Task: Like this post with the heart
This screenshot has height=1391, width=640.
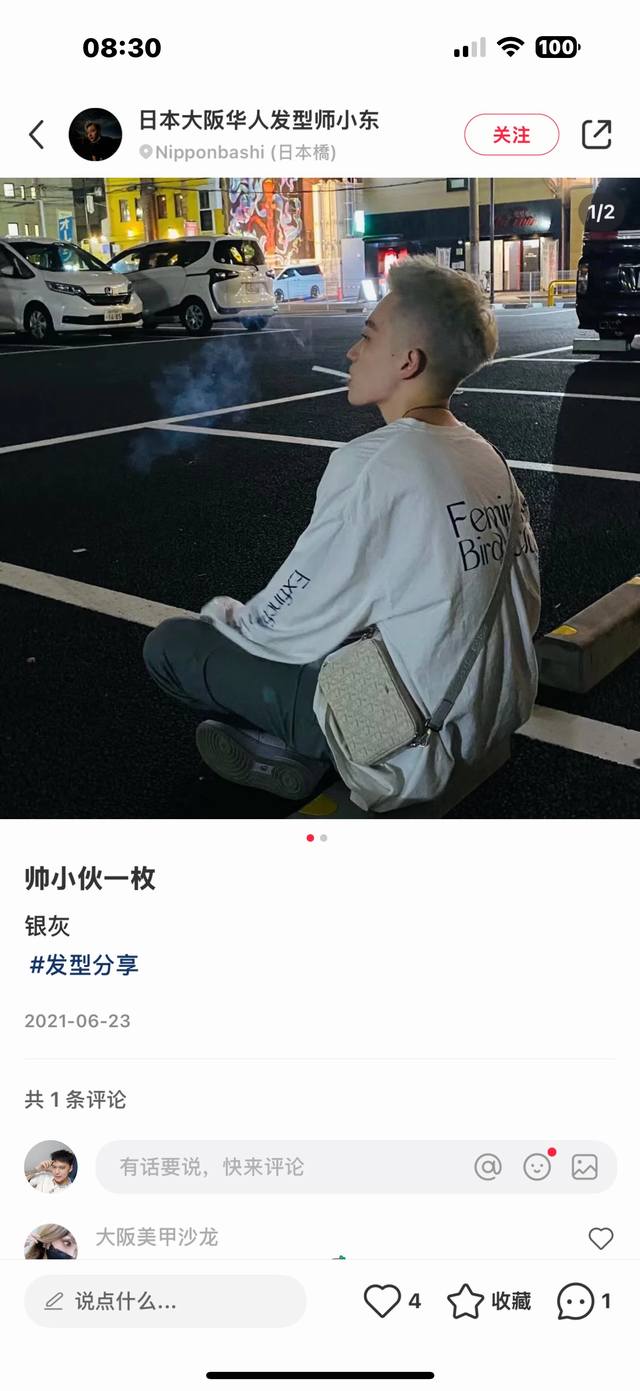Action: pos(382,1301)
